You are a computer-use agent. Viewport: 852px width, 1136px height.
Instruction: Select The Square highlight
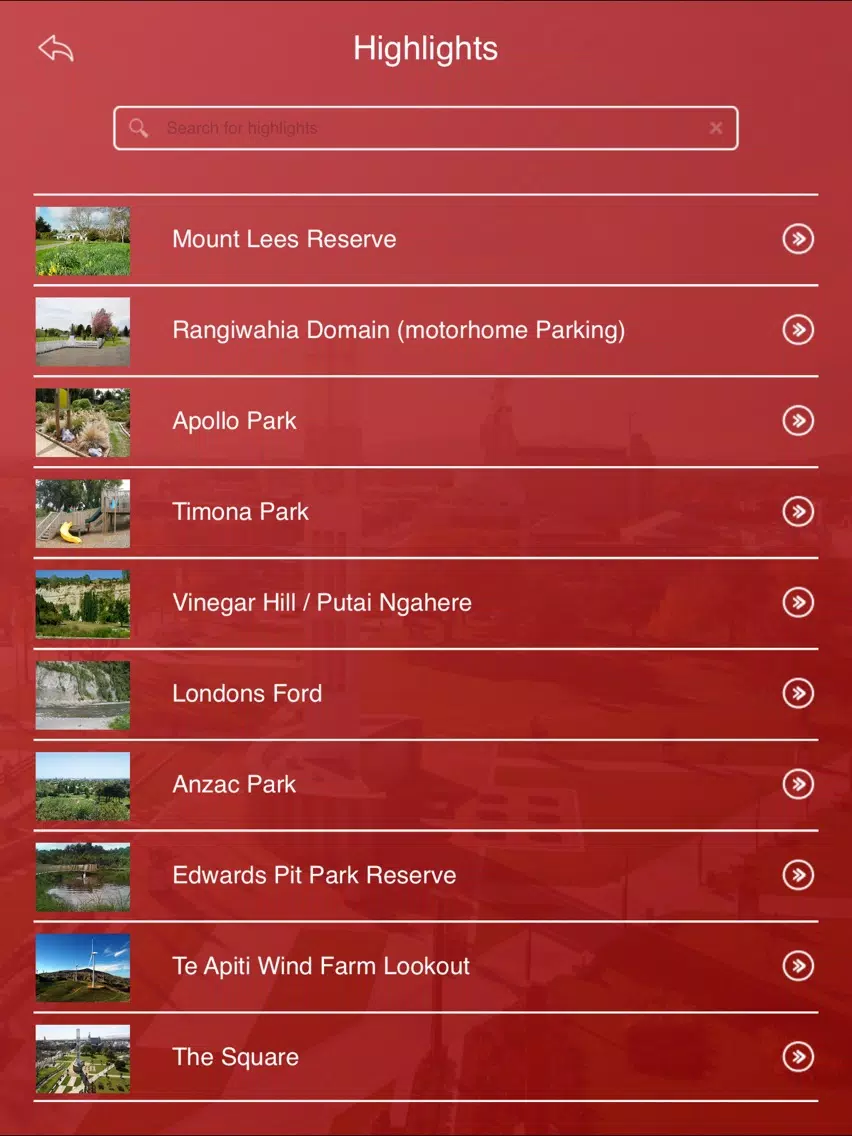pyautogui.click(x=236, y=1058)
